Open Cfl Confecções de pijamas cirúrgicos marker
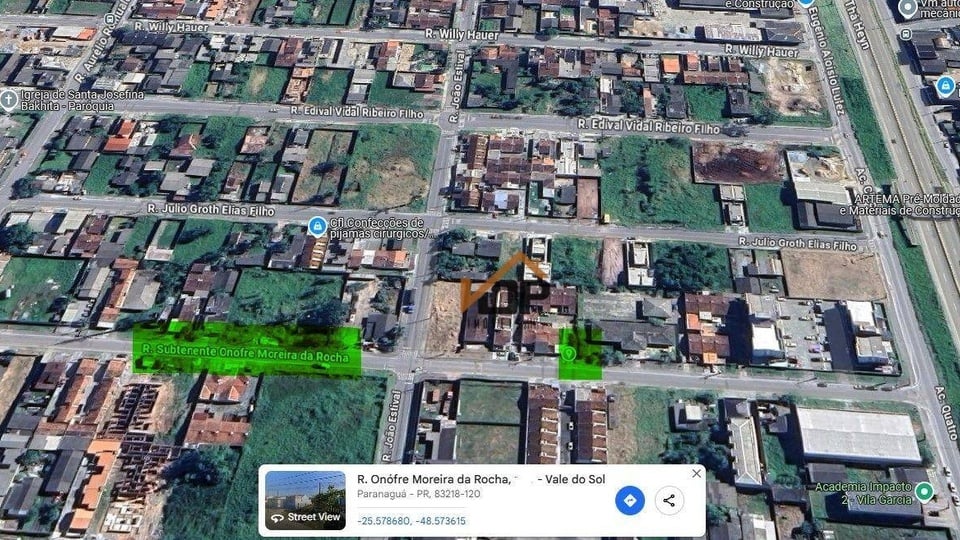This screenshot has width=960, height=540. click(317, 226)
